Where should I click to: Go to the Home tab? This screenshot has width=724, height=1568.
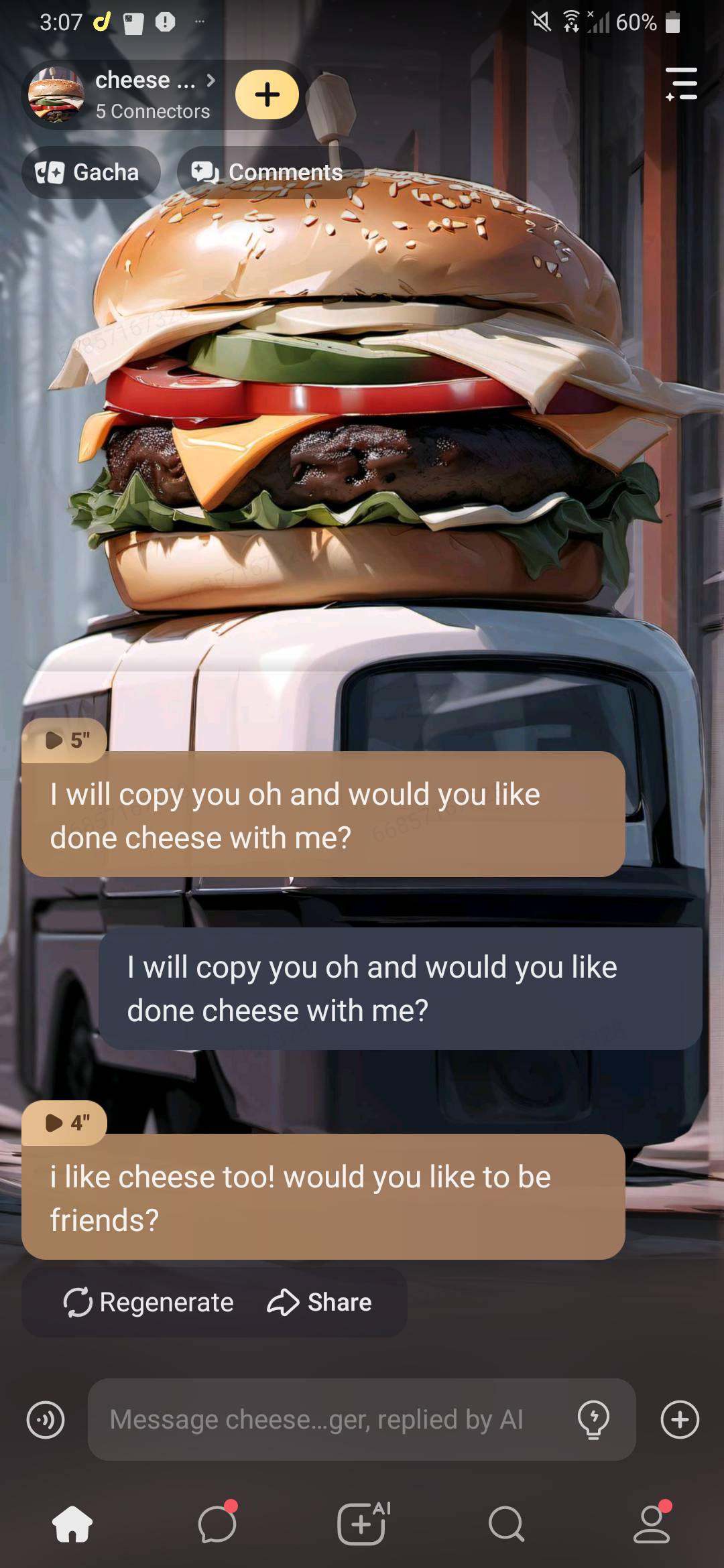(72, 1524)
